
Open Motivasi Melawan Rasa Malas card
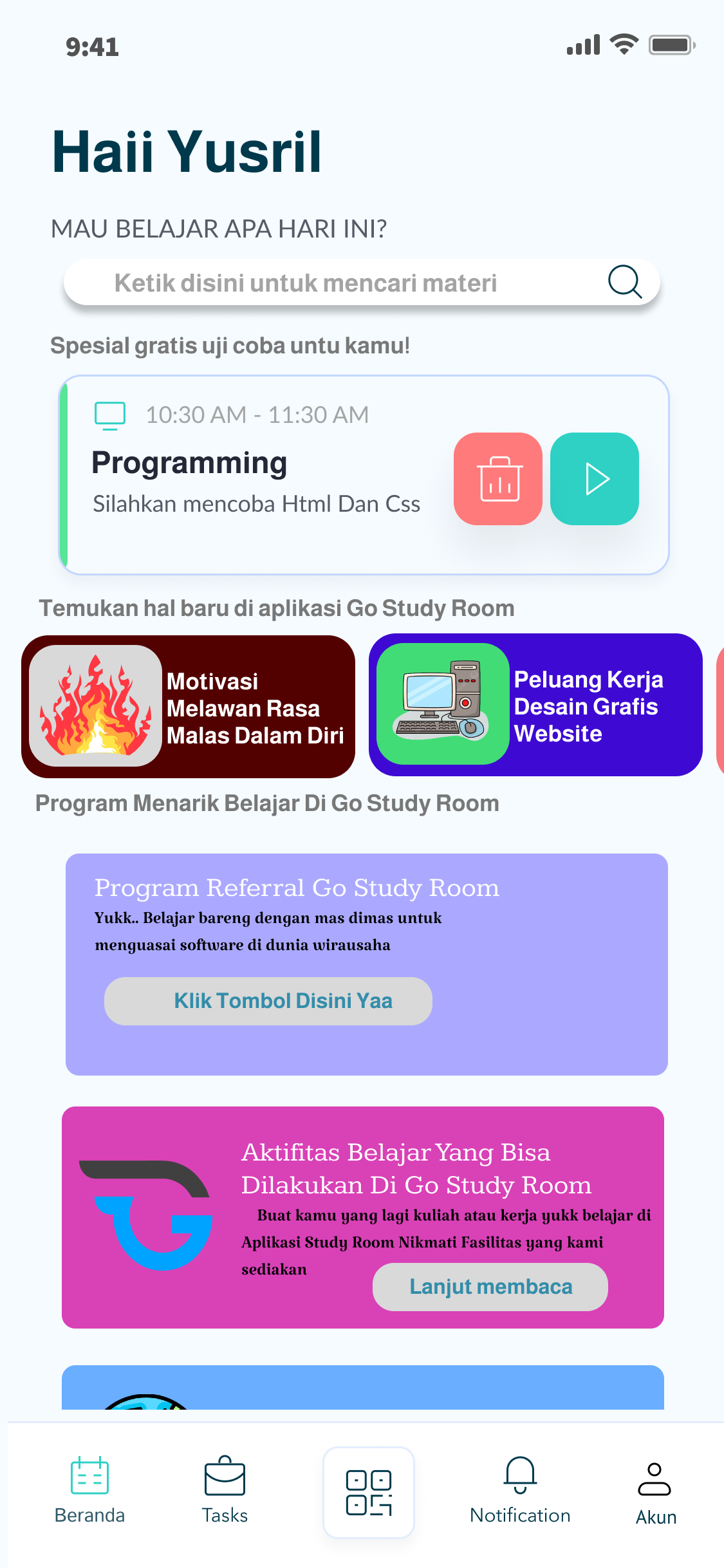189,707
